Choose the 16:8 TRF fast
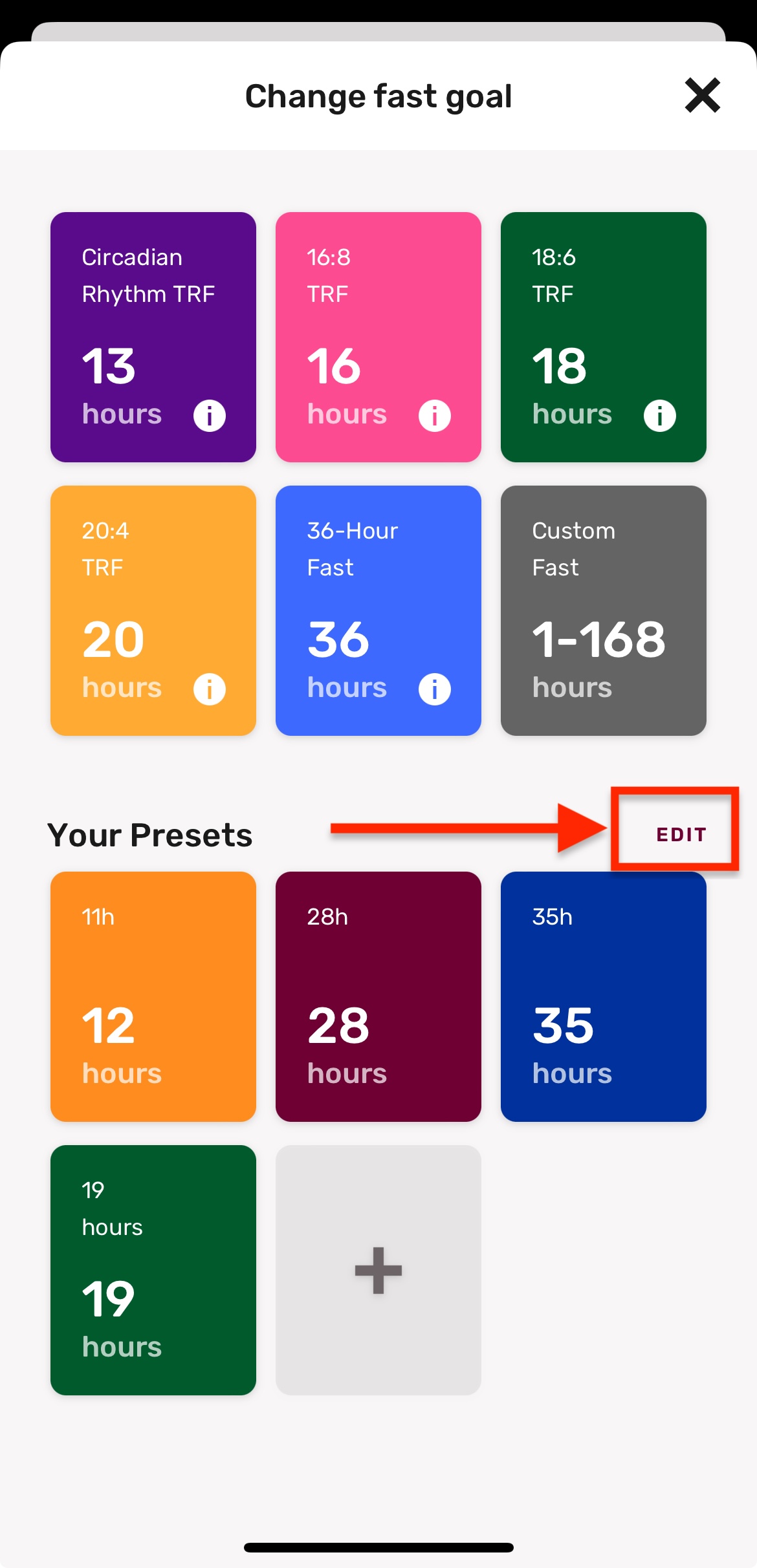The image size is (757, 1568). (378, 337)
